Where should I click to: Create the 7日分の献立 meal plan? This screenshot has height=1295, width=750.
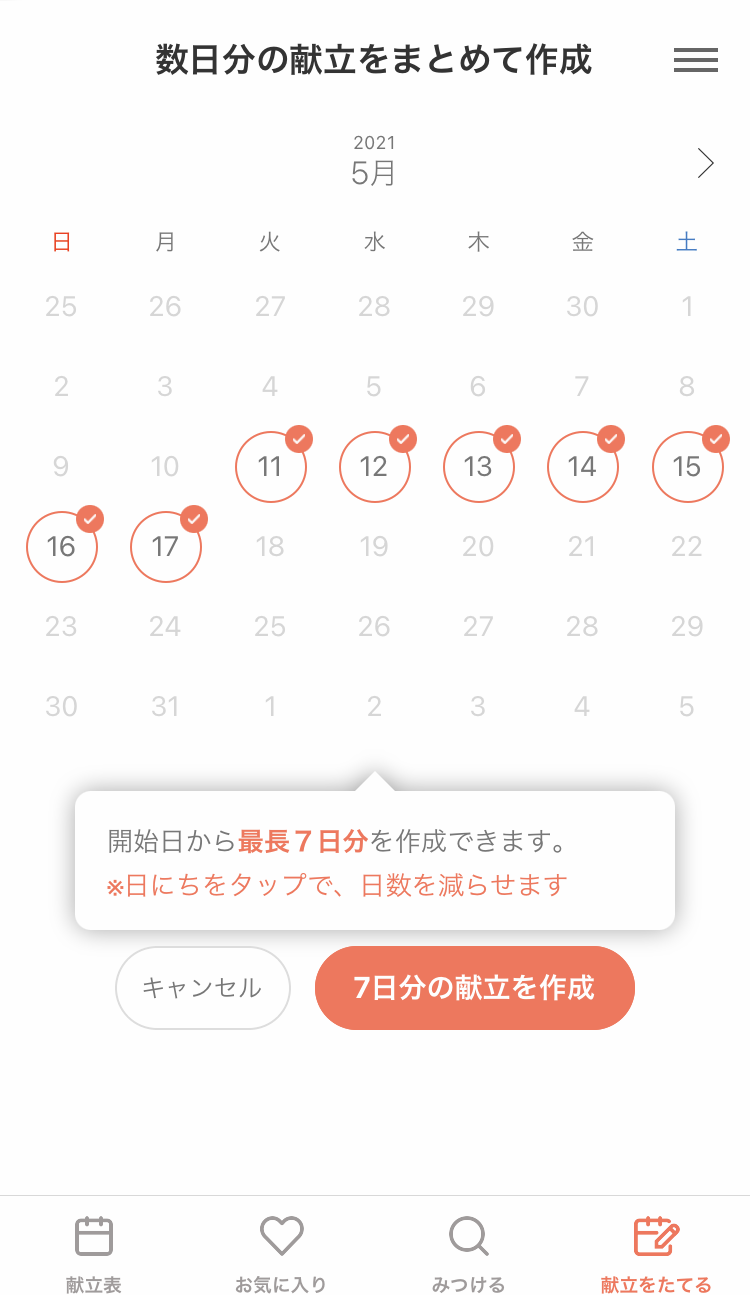(x=474, y=988)
